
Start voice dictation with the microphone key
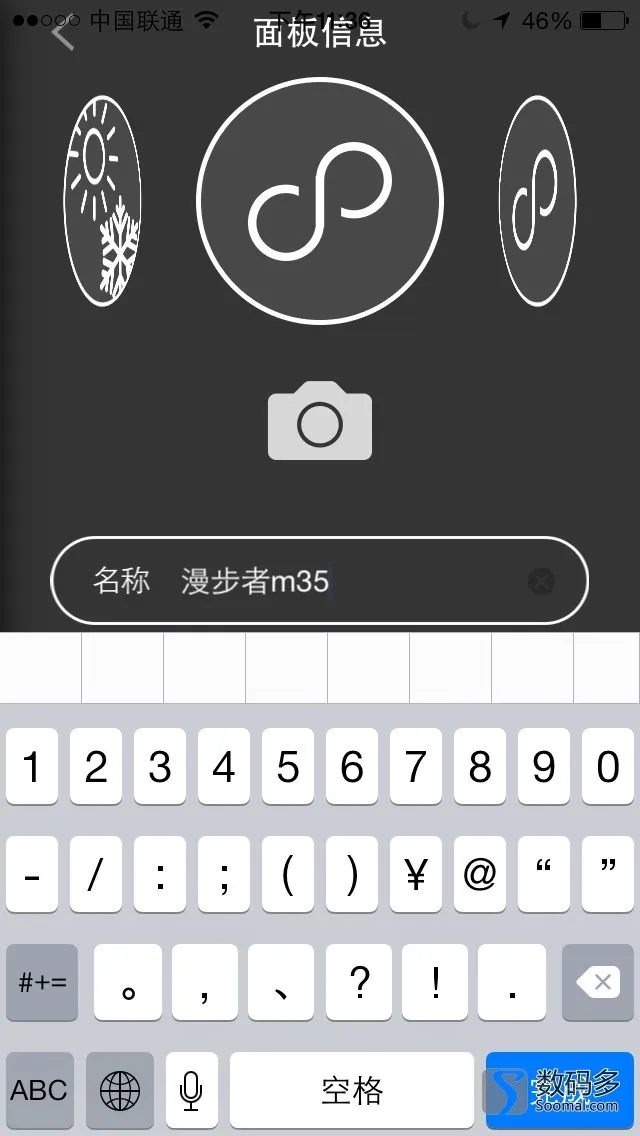pos(191,1090)
